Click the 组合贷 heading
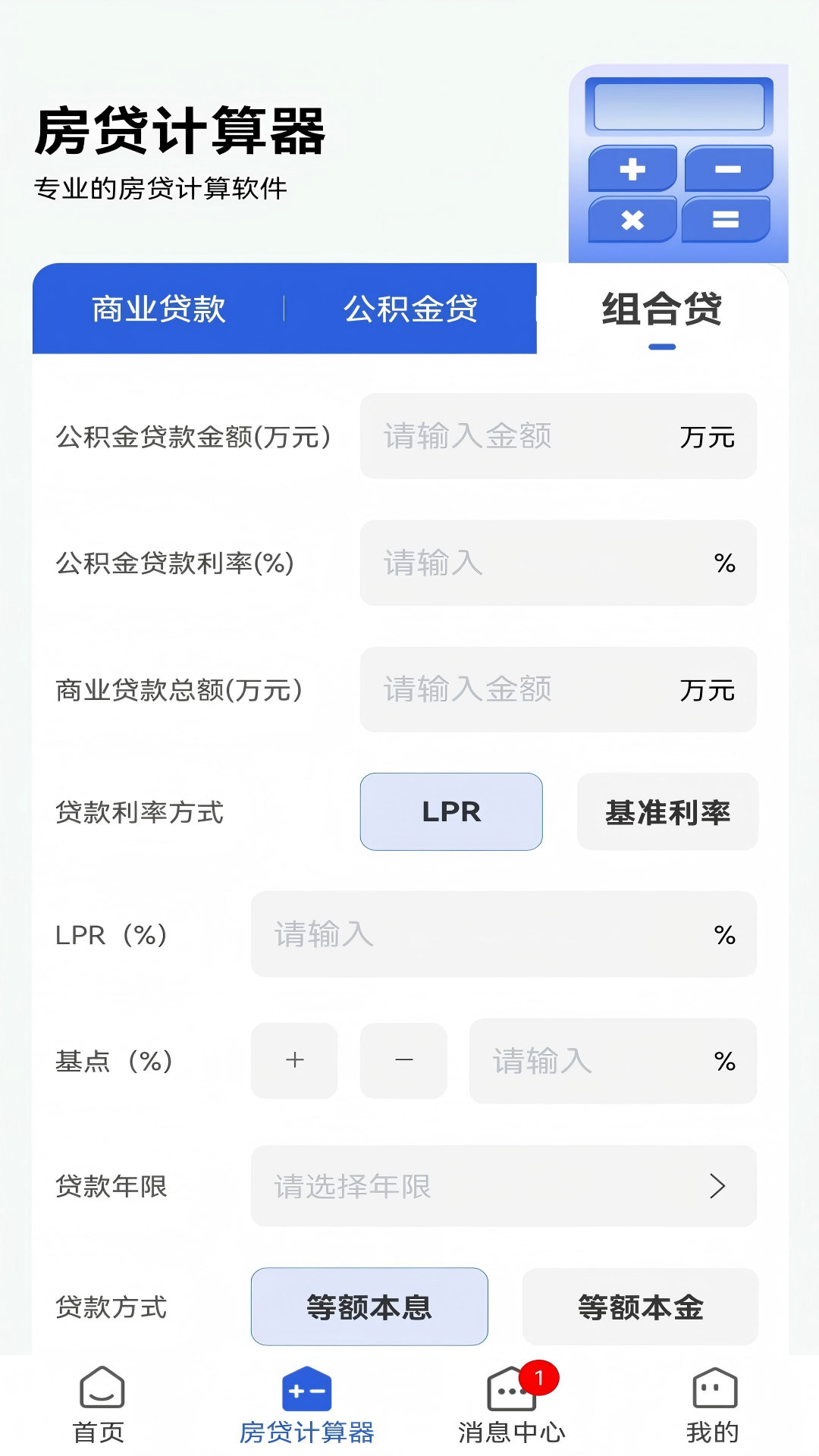 click(663, 306)
